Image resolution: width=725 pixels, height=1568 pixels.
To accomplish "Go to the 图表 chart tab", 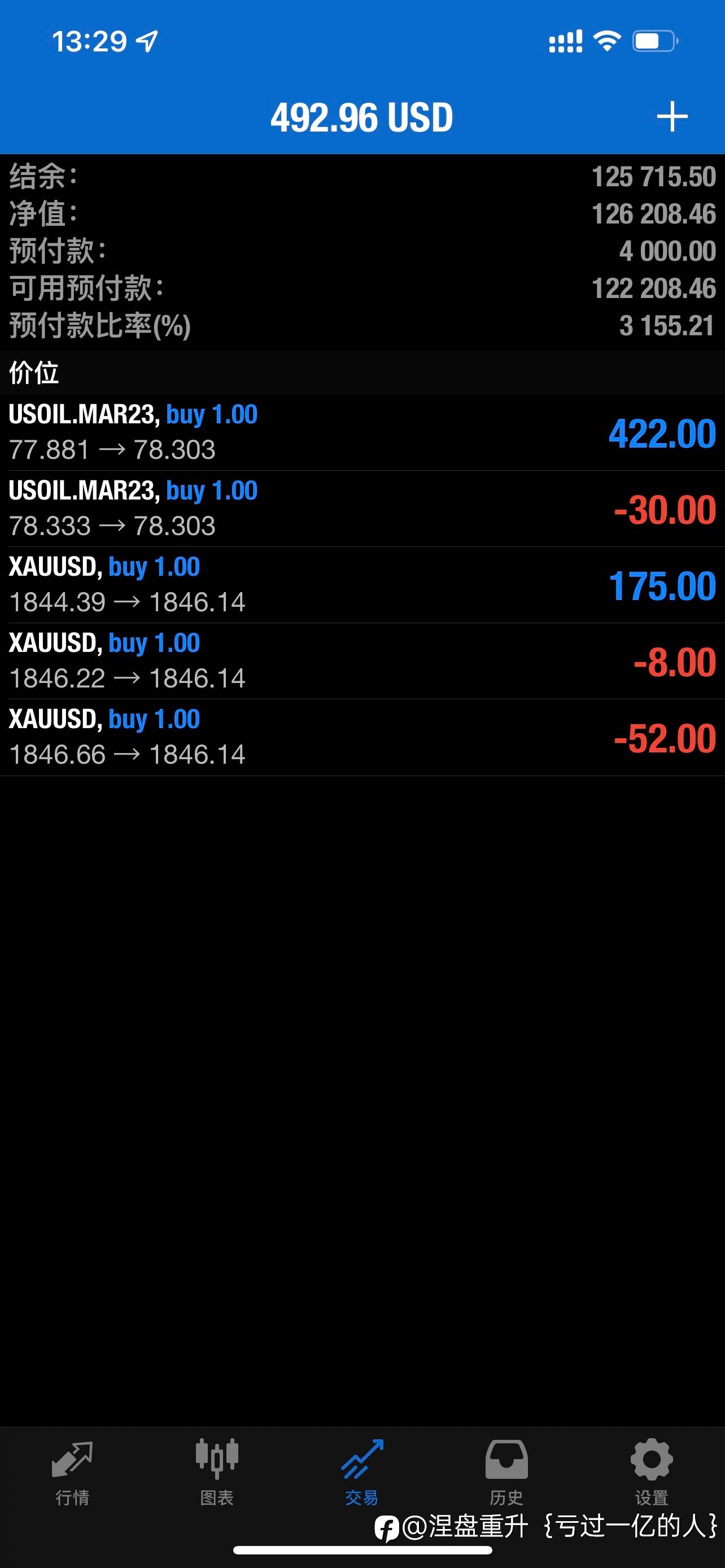I will pyautogui.click(x=217, y=1472).
